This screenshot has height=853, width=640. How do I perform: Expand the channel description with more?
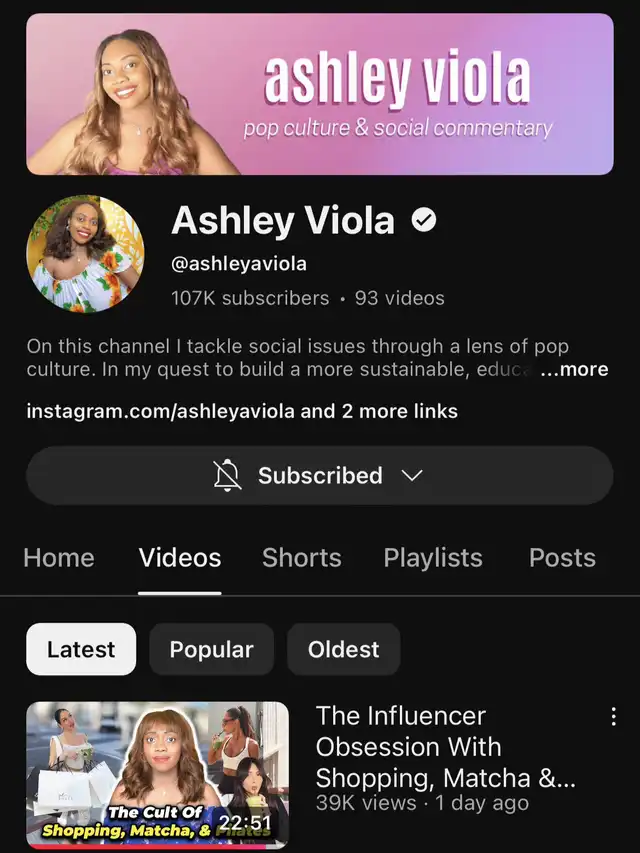coord(574,369)
